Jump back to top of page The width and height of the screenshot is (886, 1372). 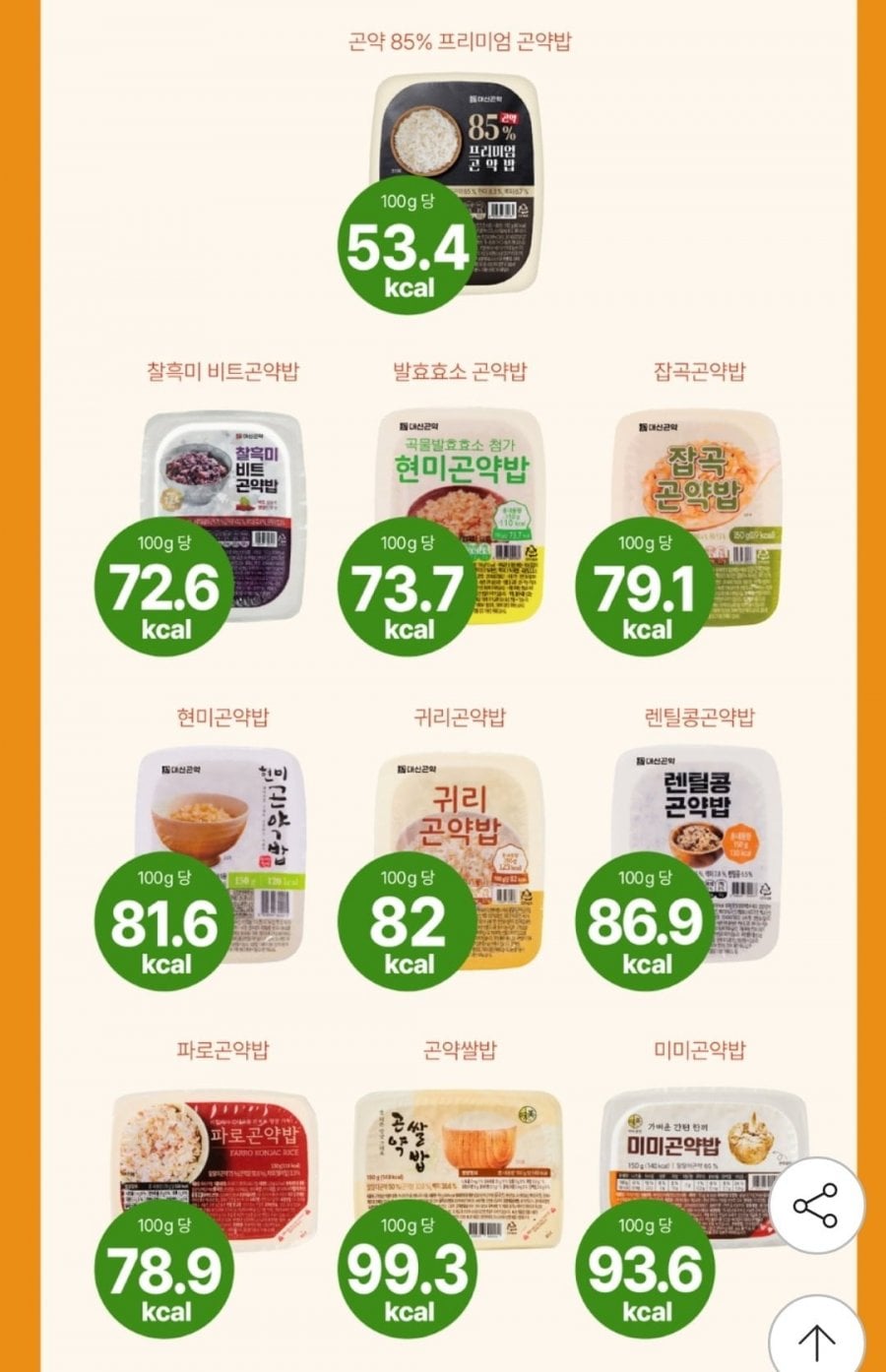pyautogui.click(x=816, y=1337)
